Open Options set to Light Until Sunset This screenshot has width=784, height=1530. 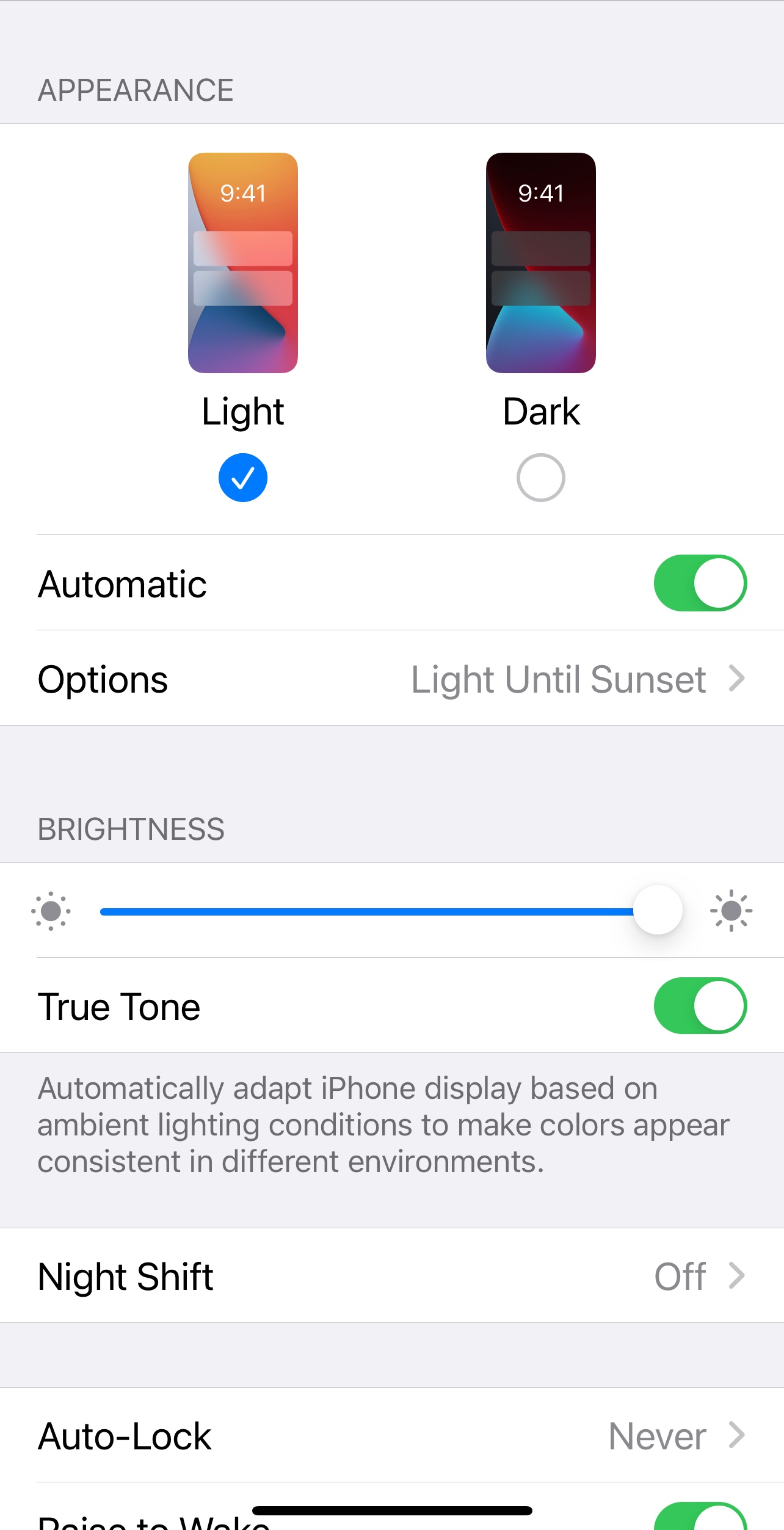pos(392,678)
